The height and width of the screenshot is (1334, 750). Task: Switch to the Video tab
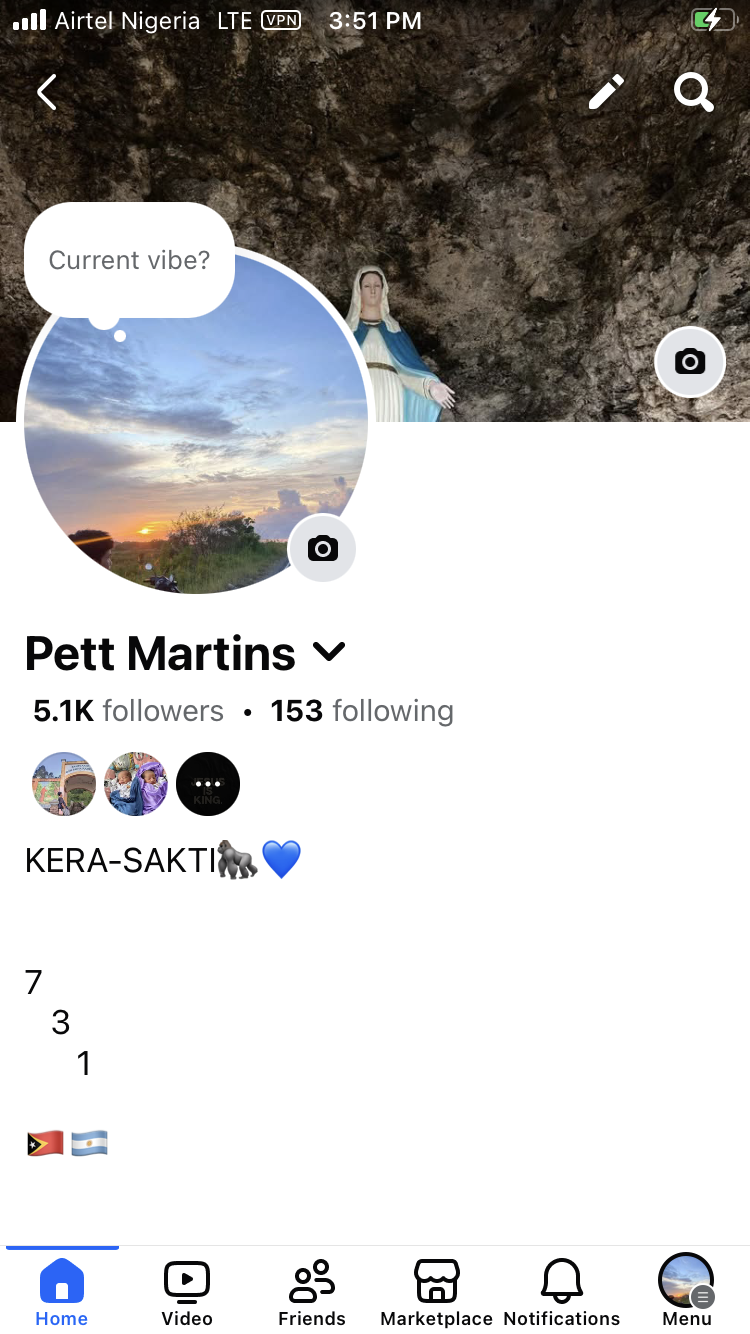coord(187,1291)
